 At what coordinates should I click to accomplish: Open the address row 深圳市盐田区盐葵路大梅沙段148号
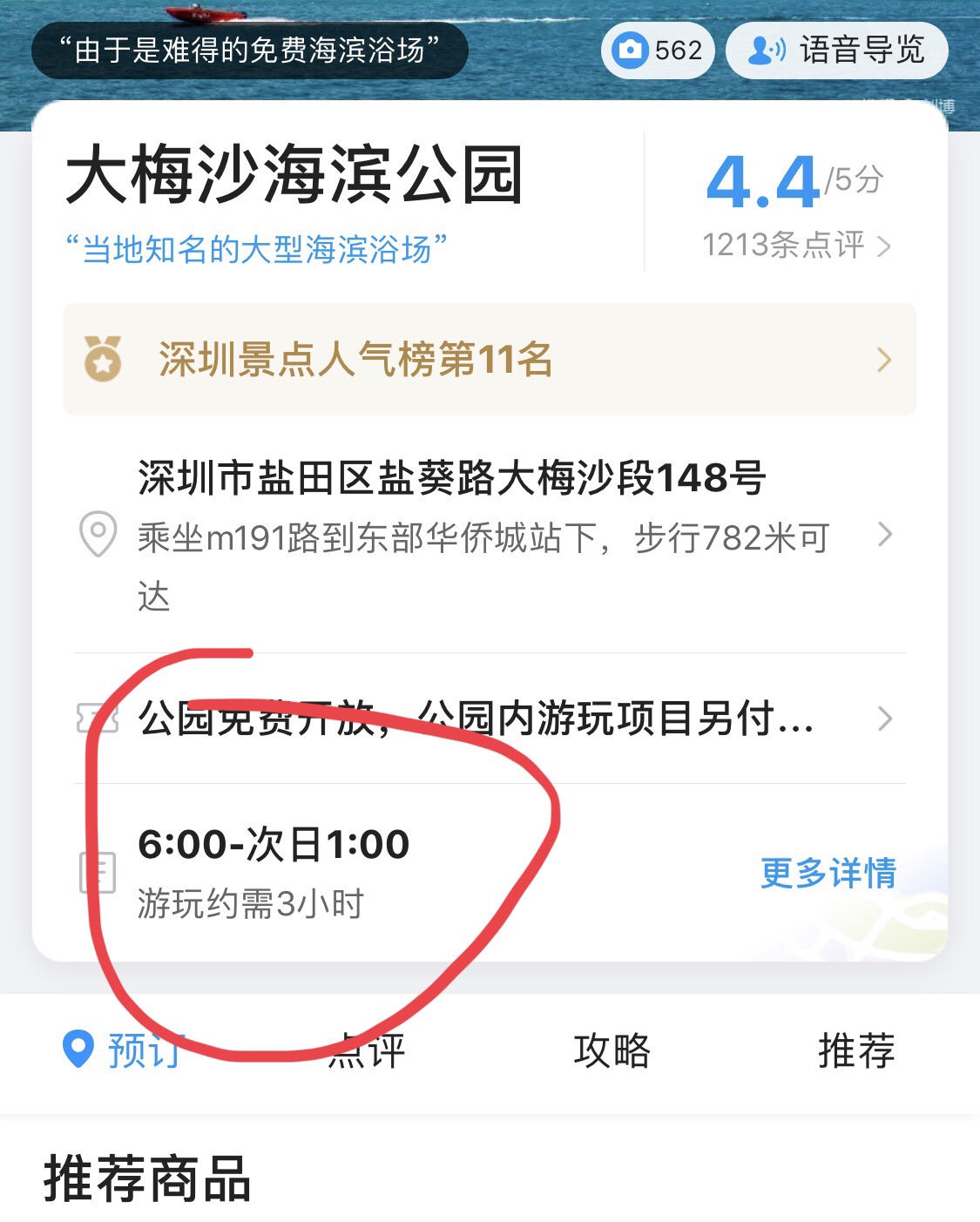(x=489, y=533)
